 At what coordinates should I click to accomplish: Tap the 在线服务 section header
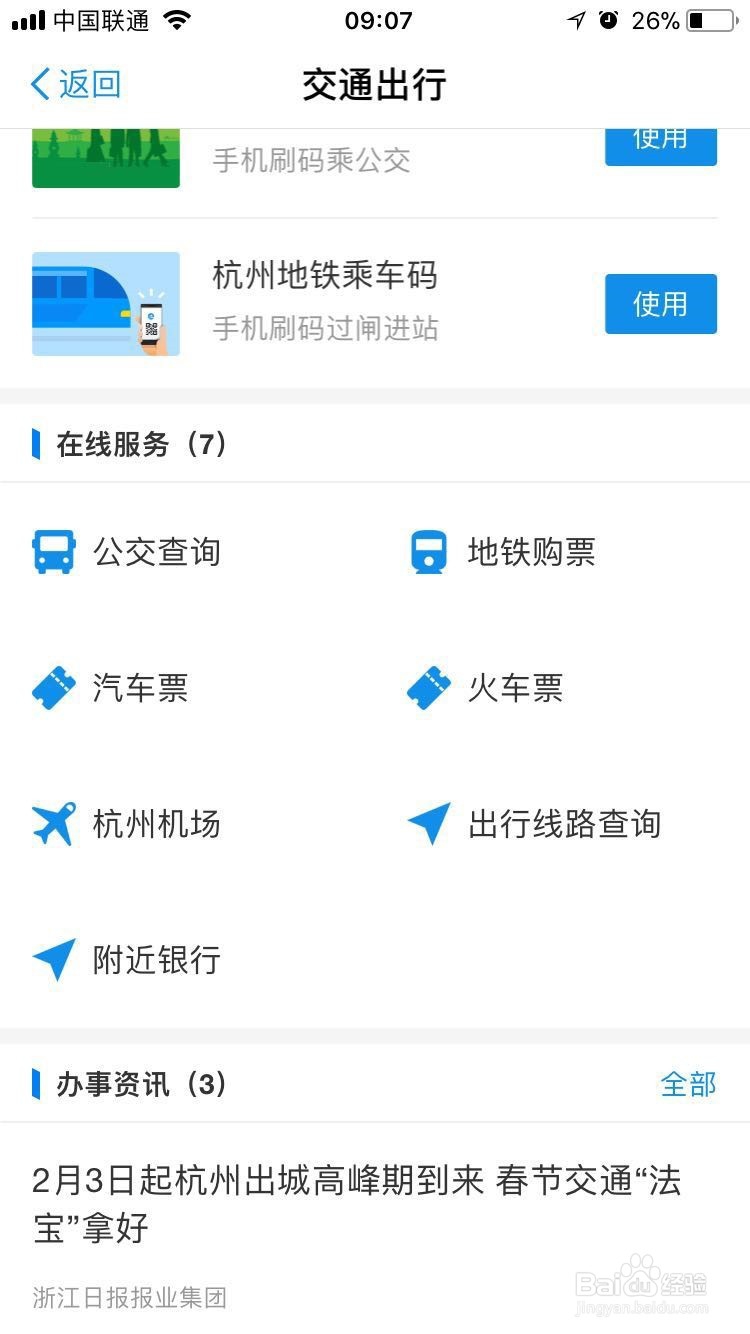[x=130, y=443]
